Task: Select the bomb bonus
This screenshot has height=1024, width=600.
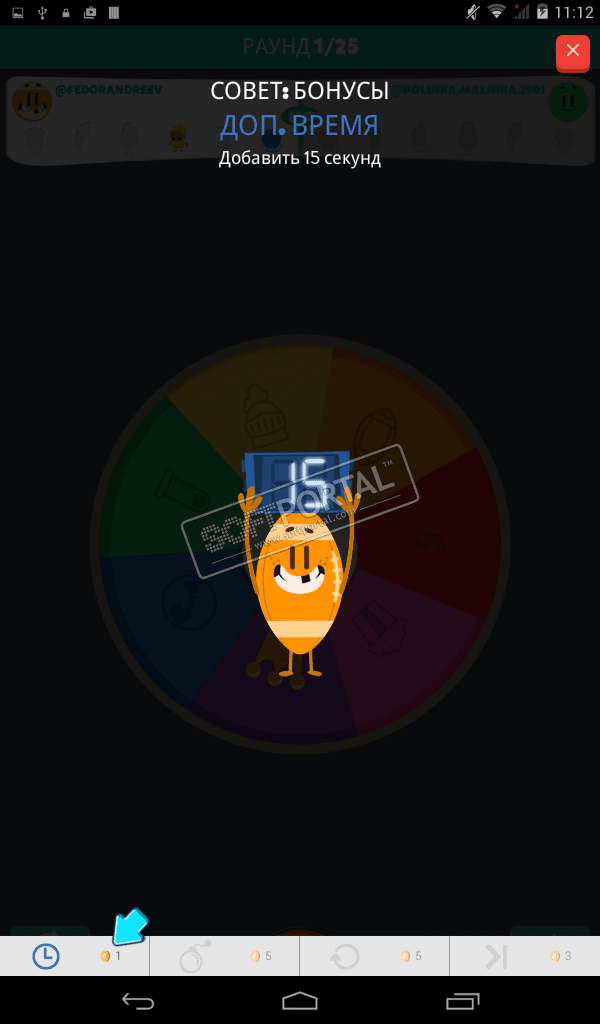Action: click(x=196, y=957)
